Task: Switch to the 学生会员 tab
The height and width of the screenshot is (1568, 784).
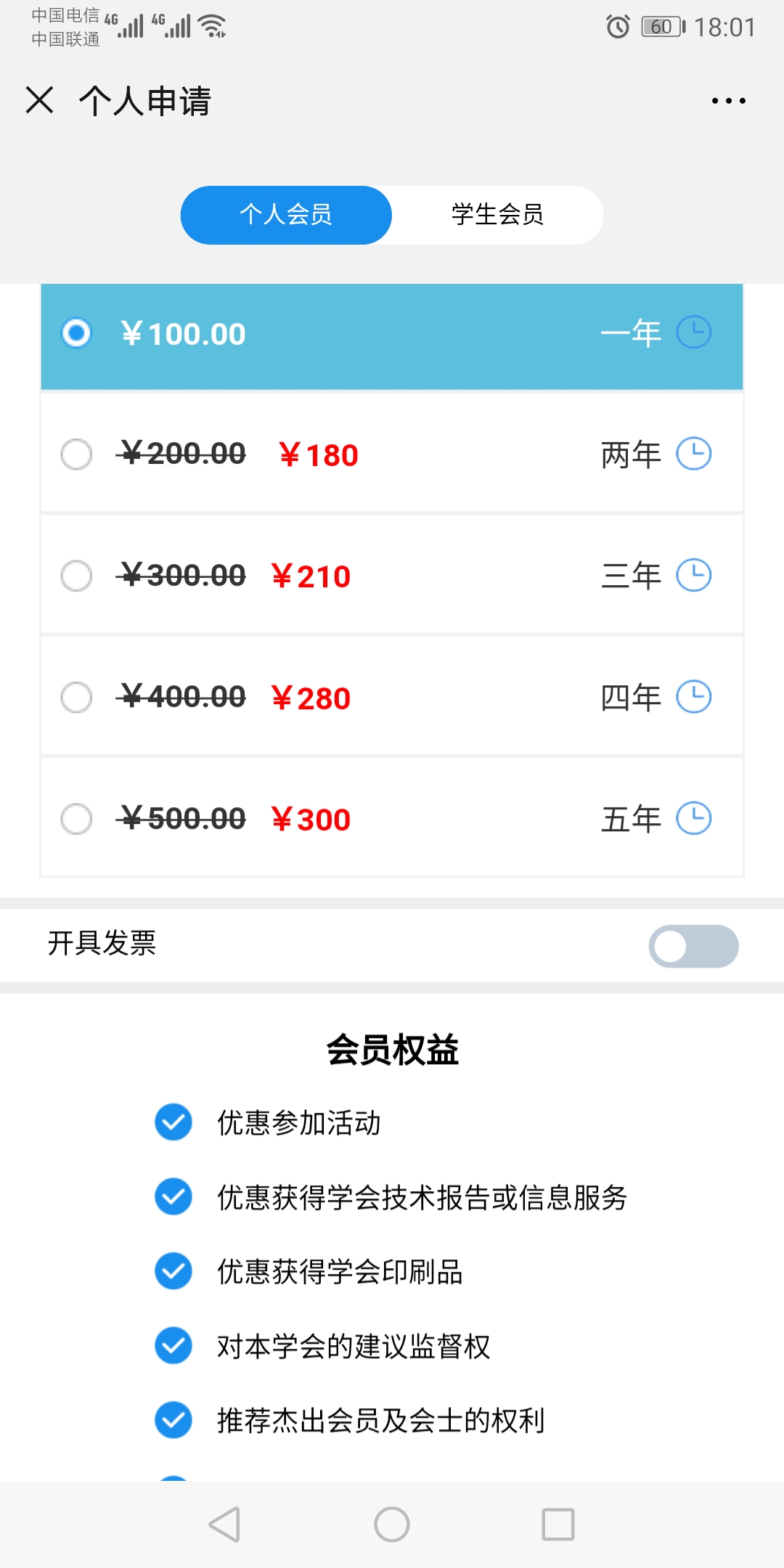Action: tap(497, 215)
